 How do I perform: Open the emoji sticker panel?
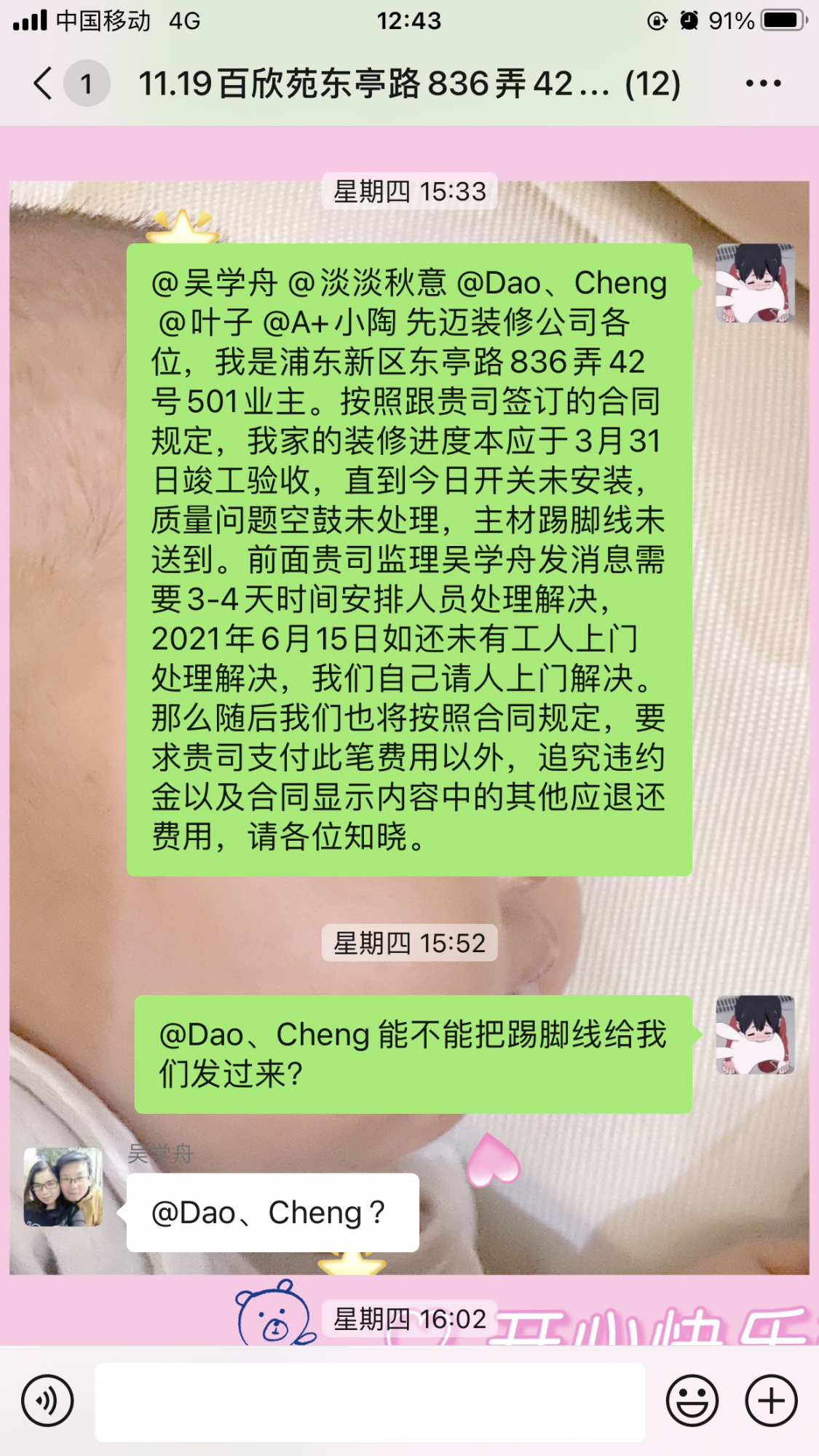point(692,1401)
